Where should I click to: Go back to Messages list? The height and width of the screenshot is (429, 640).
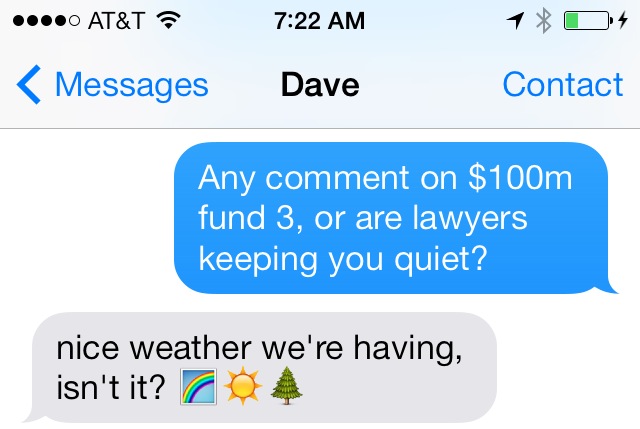(x=113, y=86)
